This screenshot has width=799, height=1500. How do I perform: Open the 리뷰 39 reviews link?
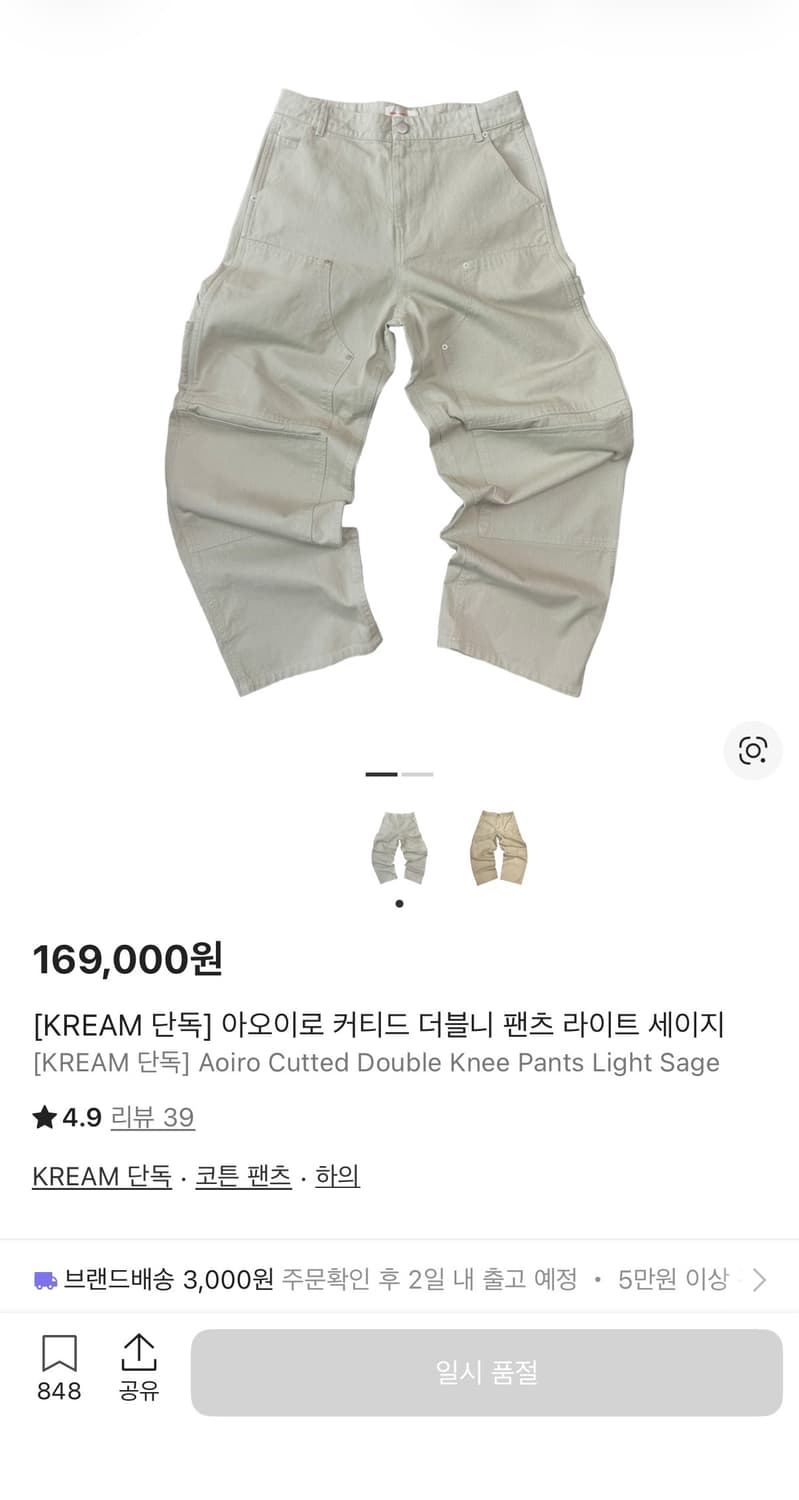(x=152, y=1119)
